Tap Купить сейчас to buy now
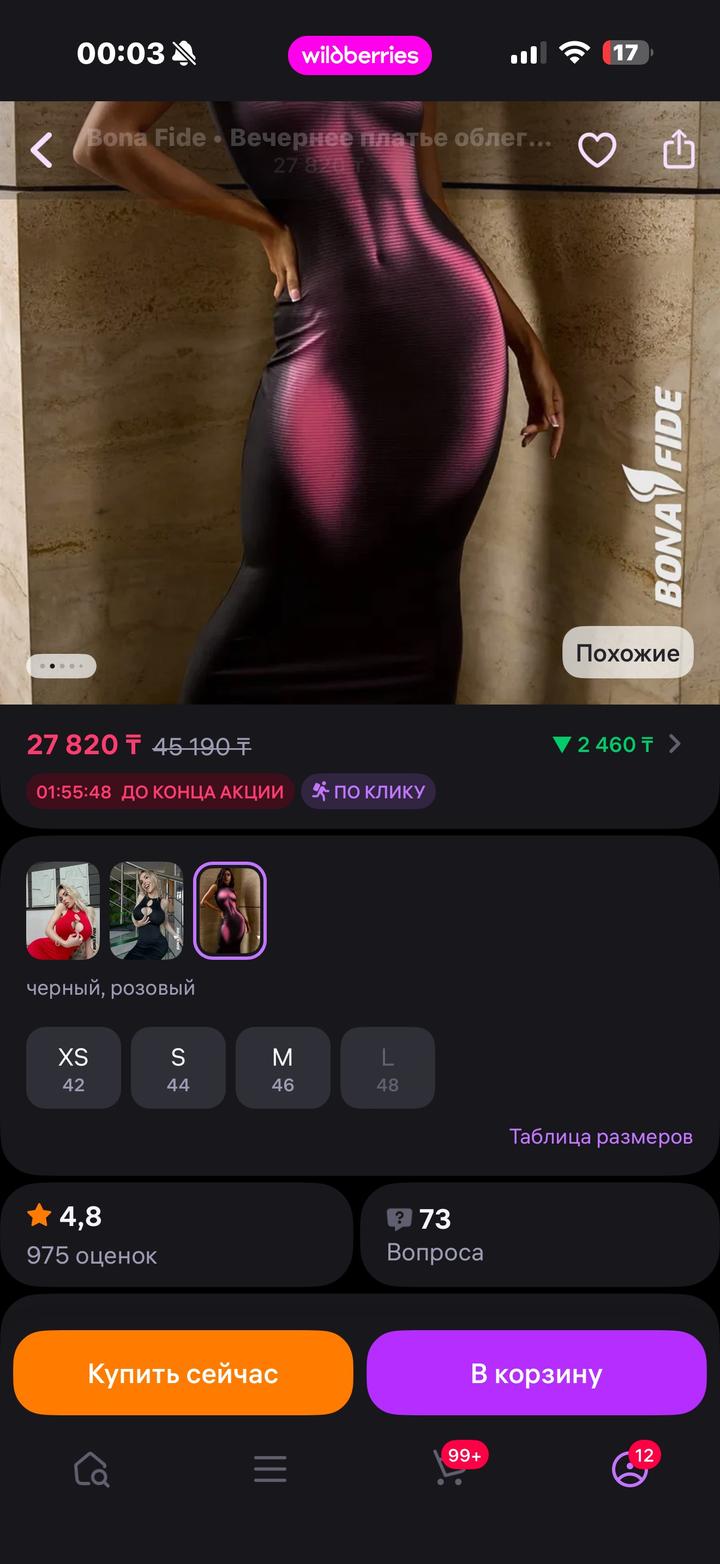 coord(183,1373)
